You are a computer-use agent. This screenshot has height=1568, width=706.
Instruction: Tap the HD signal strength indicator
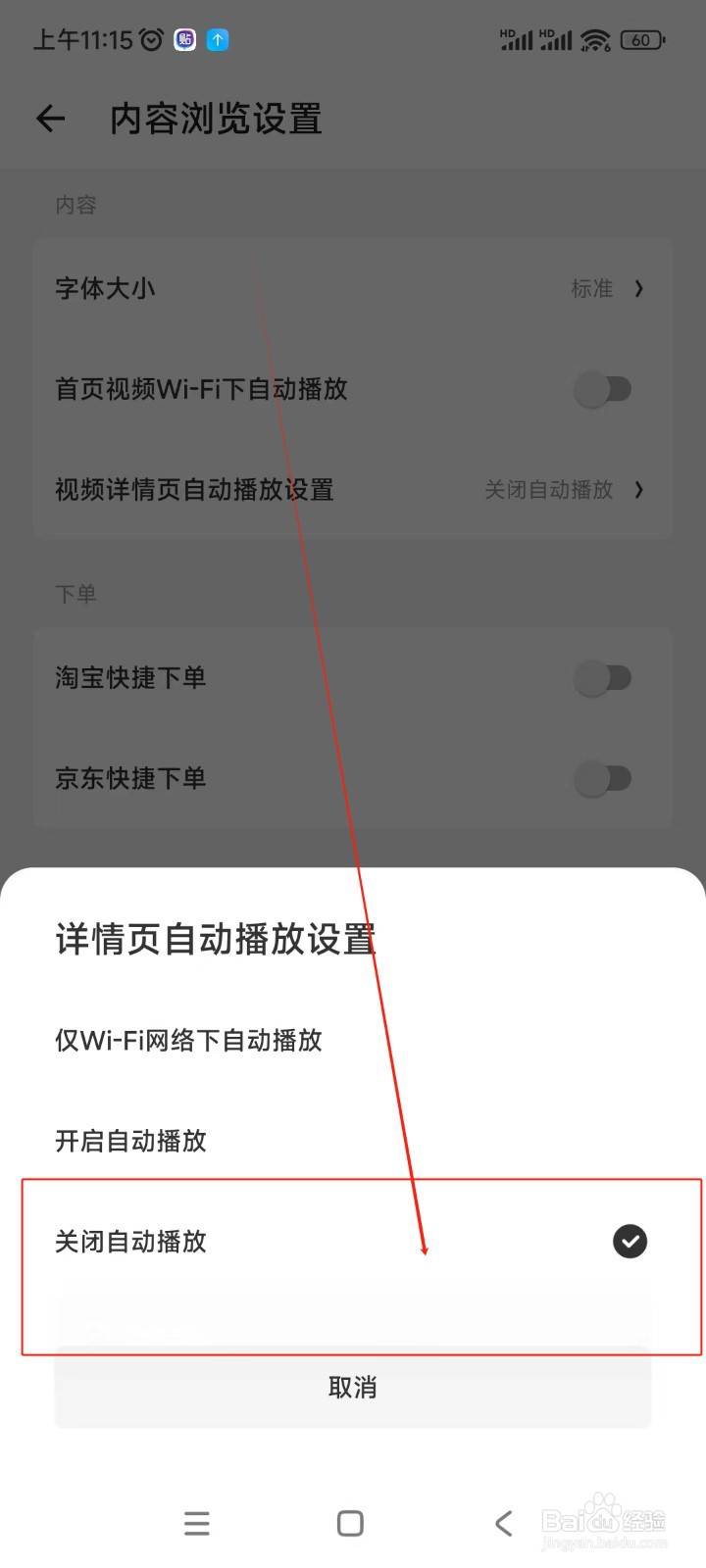click(515, 39)
